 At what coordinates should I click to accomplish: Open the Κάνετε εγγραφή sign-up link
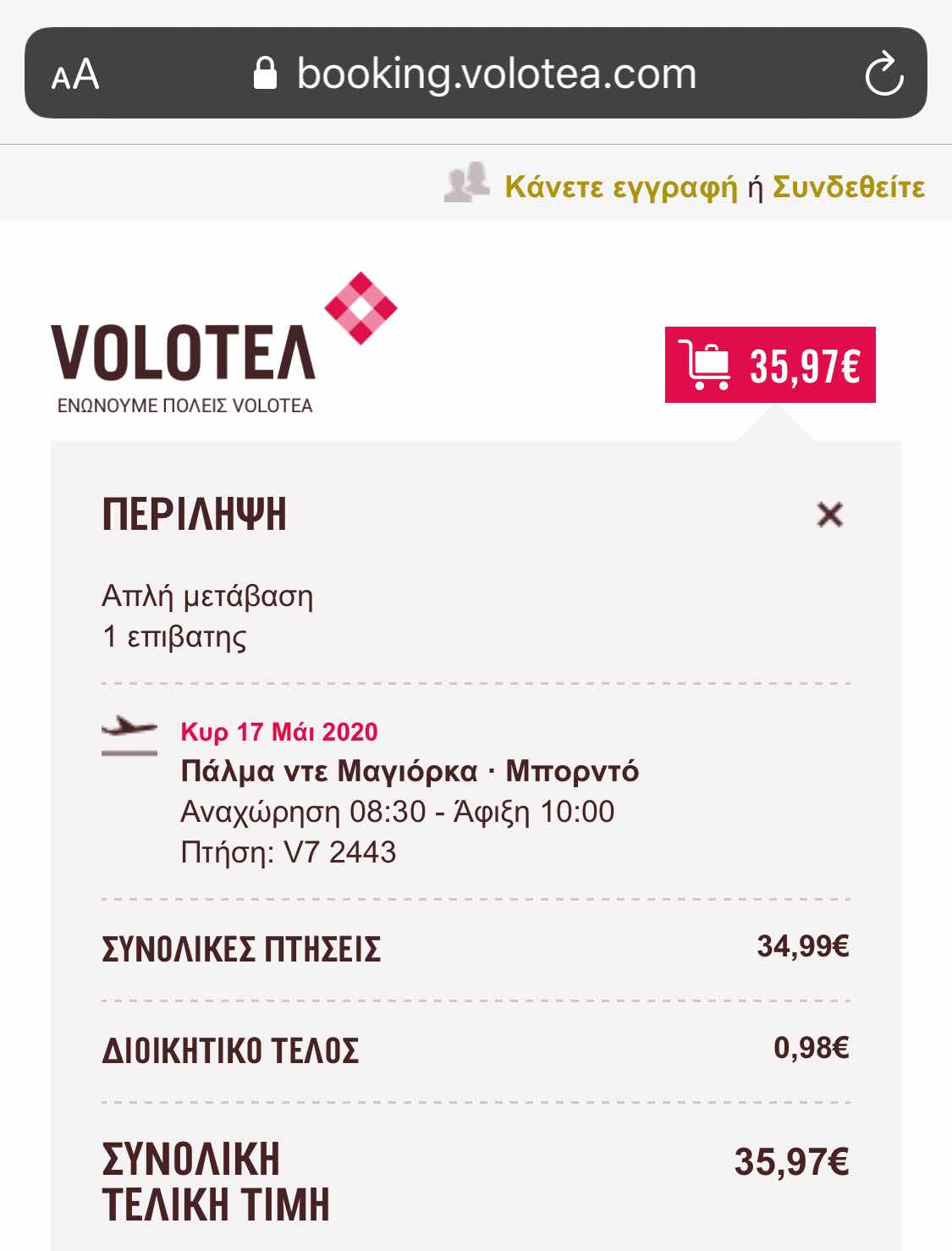(x=621, y=187)
